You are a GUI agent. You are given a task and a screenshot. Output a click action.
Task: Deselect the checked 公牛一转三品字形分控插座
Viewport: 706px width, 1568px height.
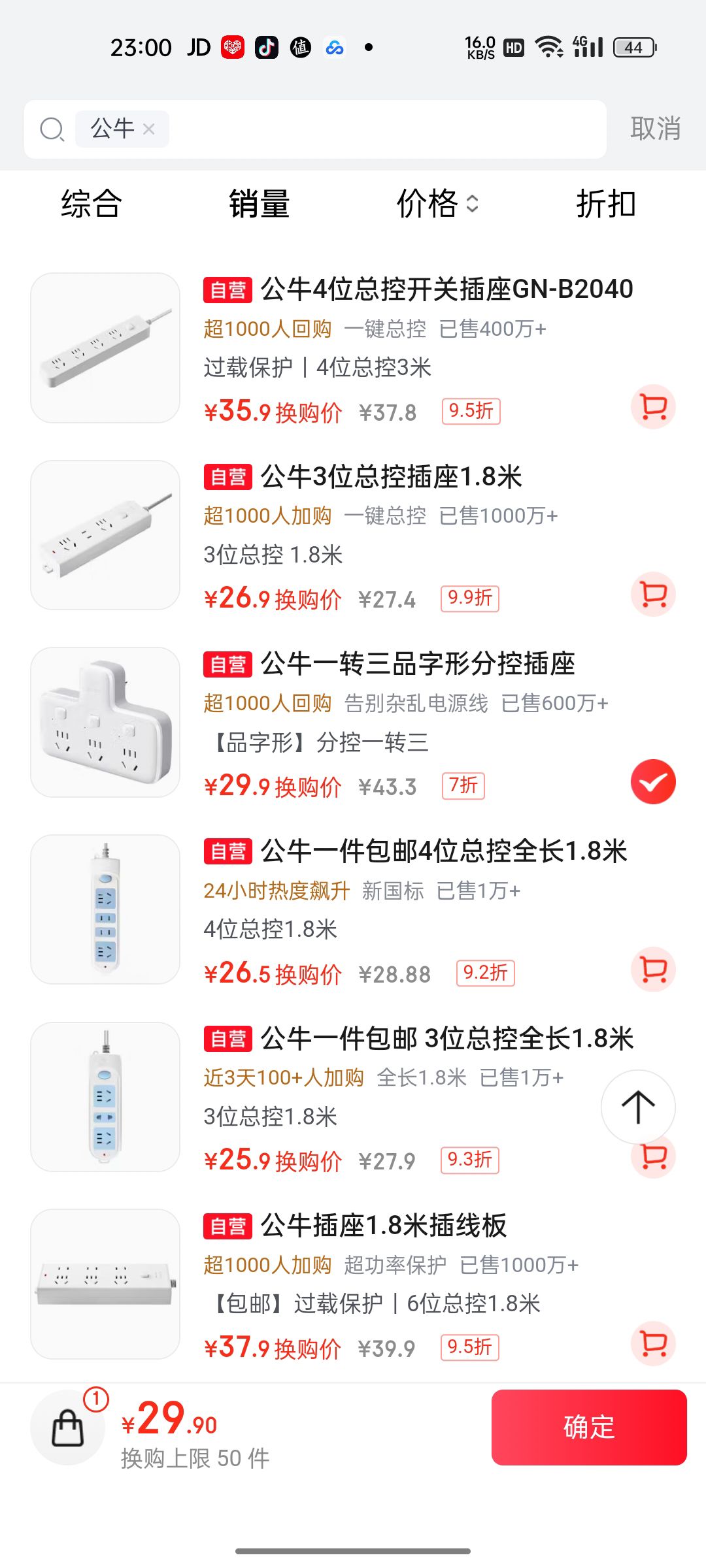[x=653, y=782]
